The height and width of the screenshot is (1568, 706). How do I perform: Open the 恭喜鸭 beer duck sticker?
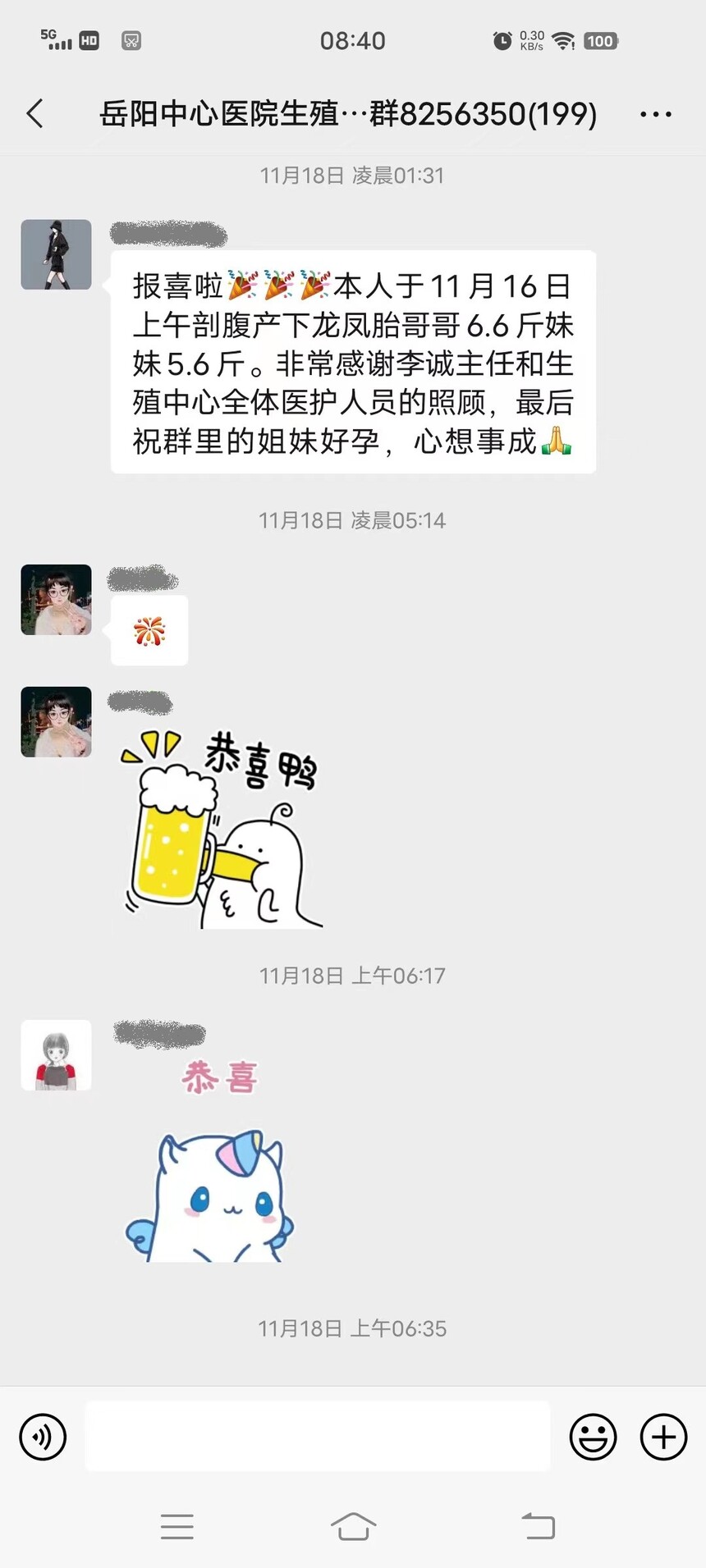pyautogui.click(x=222, y=829)
